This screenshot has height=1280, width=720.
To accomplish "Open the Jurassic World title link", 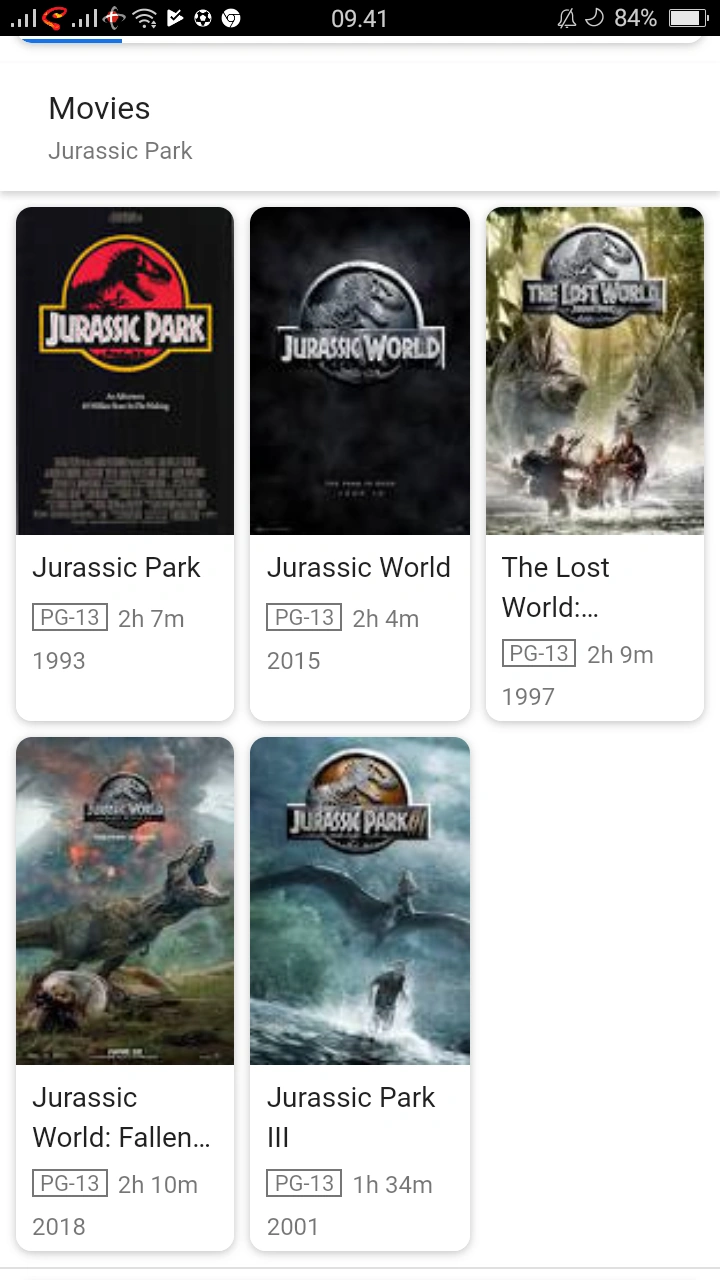I will (x=358, y=567).
